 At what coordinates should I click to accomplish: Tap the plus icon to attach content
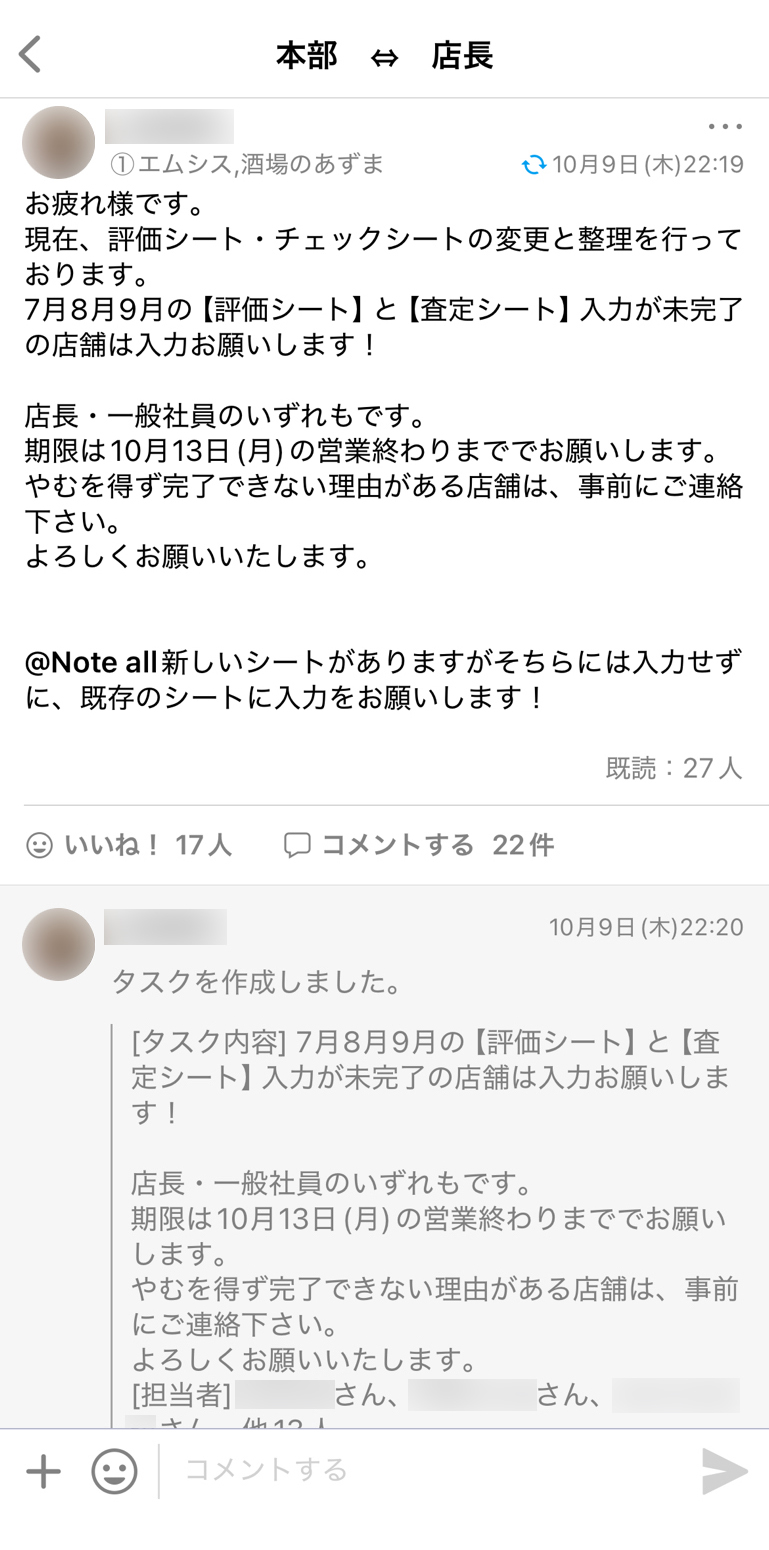[42, 1470]
